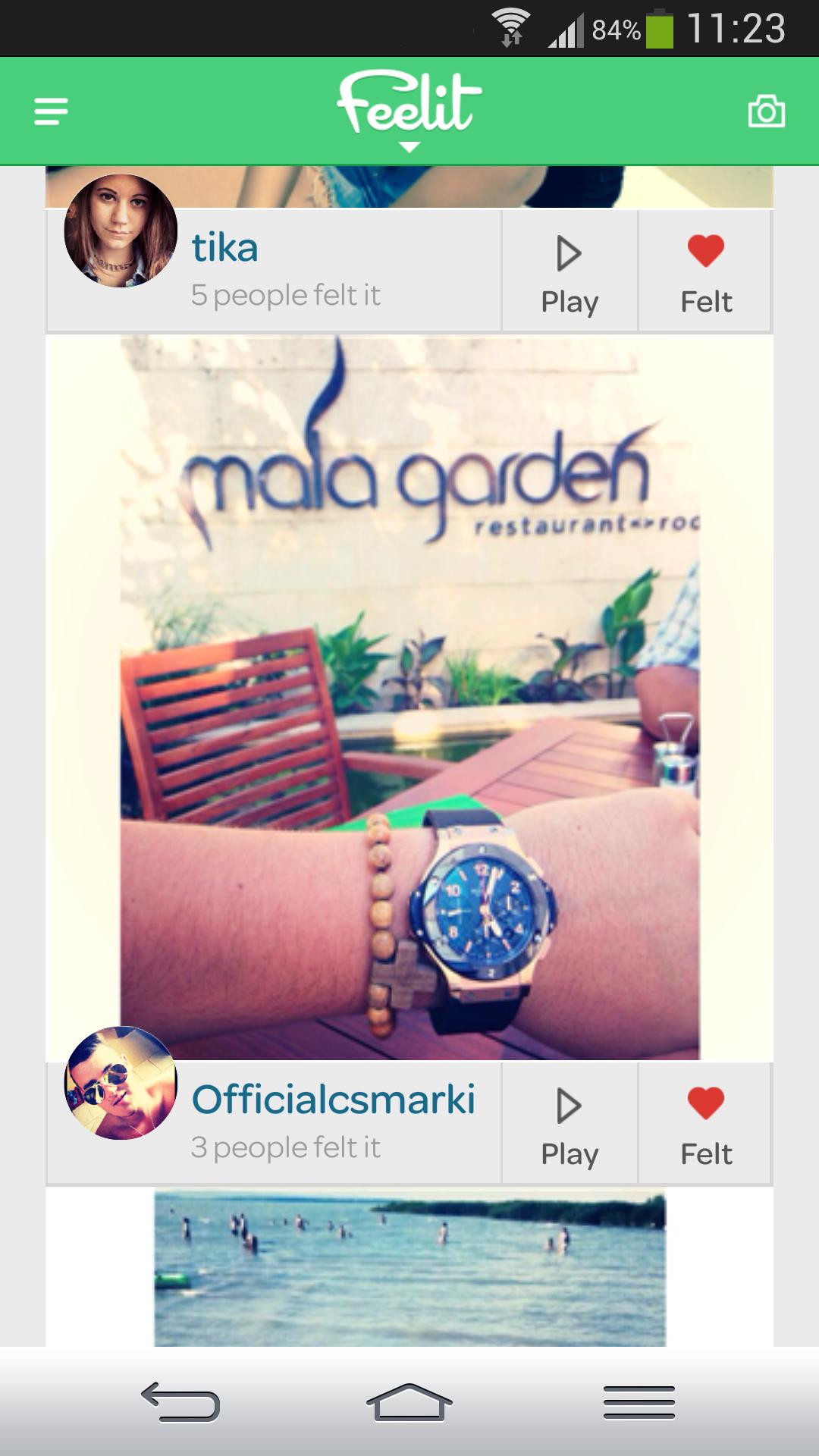
Task: Play tika's post
Action: (x=570, y=271)
